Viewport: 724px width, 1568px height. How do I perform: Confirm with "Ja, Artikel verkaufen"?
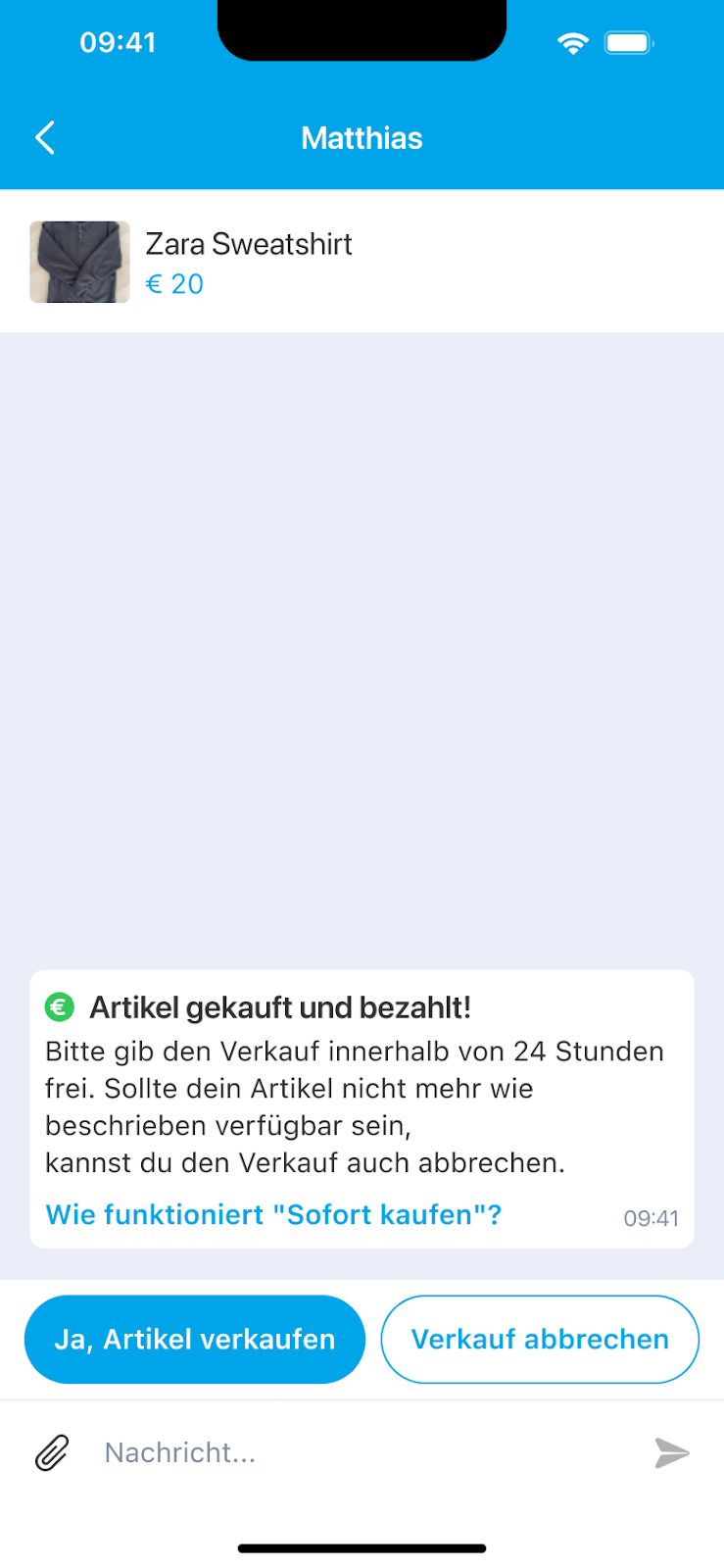195,1339
